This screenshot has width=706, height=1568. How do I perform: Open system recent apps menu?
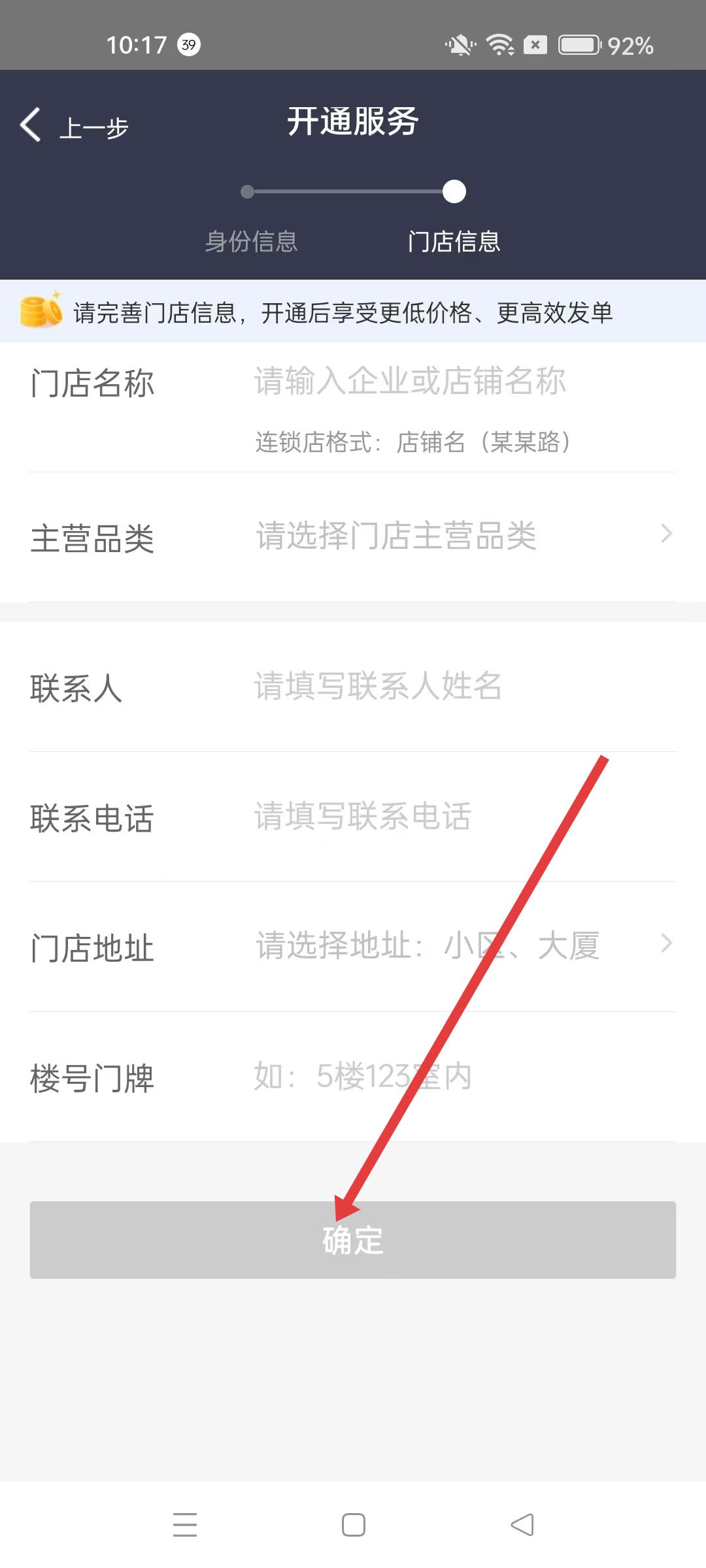point(185,1524)
